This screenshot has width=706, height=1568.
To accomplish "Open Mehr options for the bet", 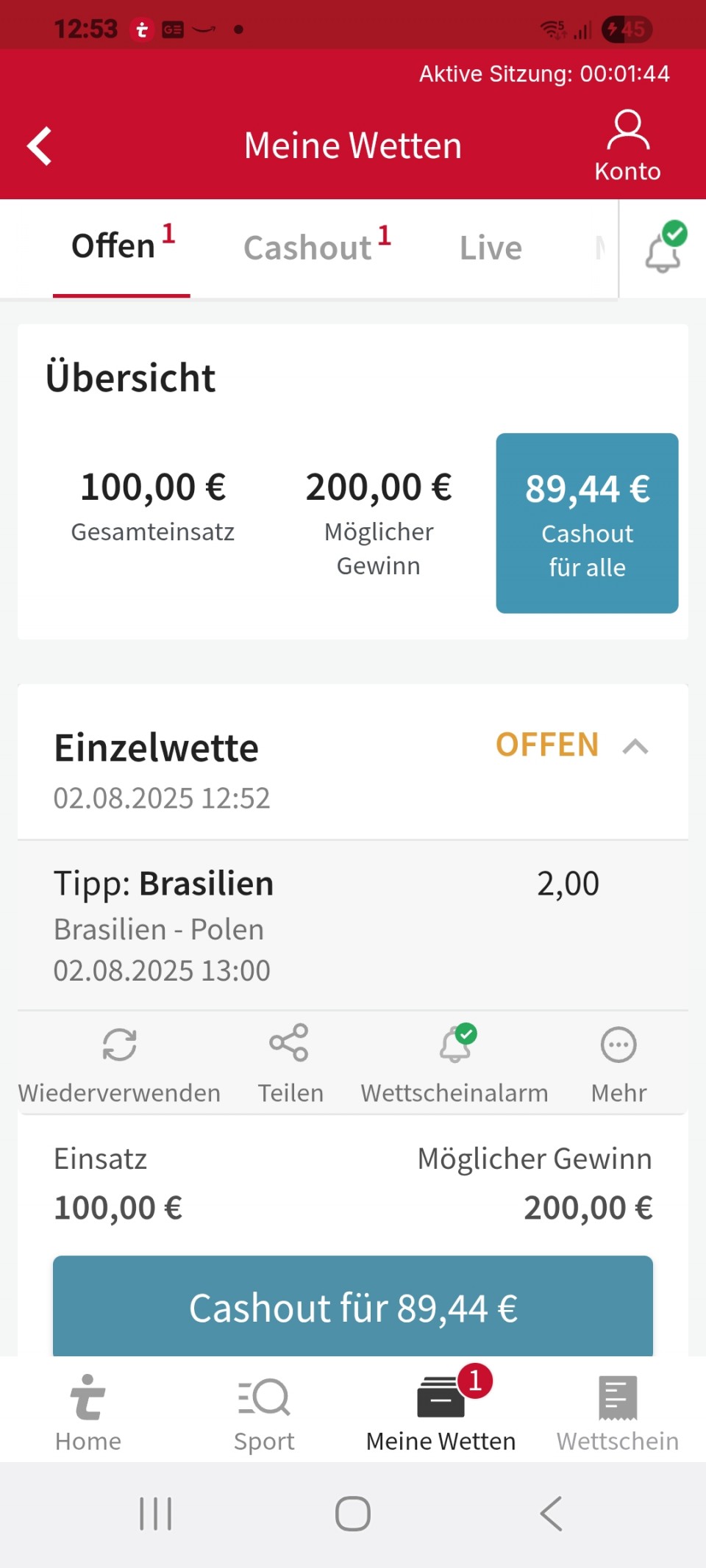I will pos(618,1064).
